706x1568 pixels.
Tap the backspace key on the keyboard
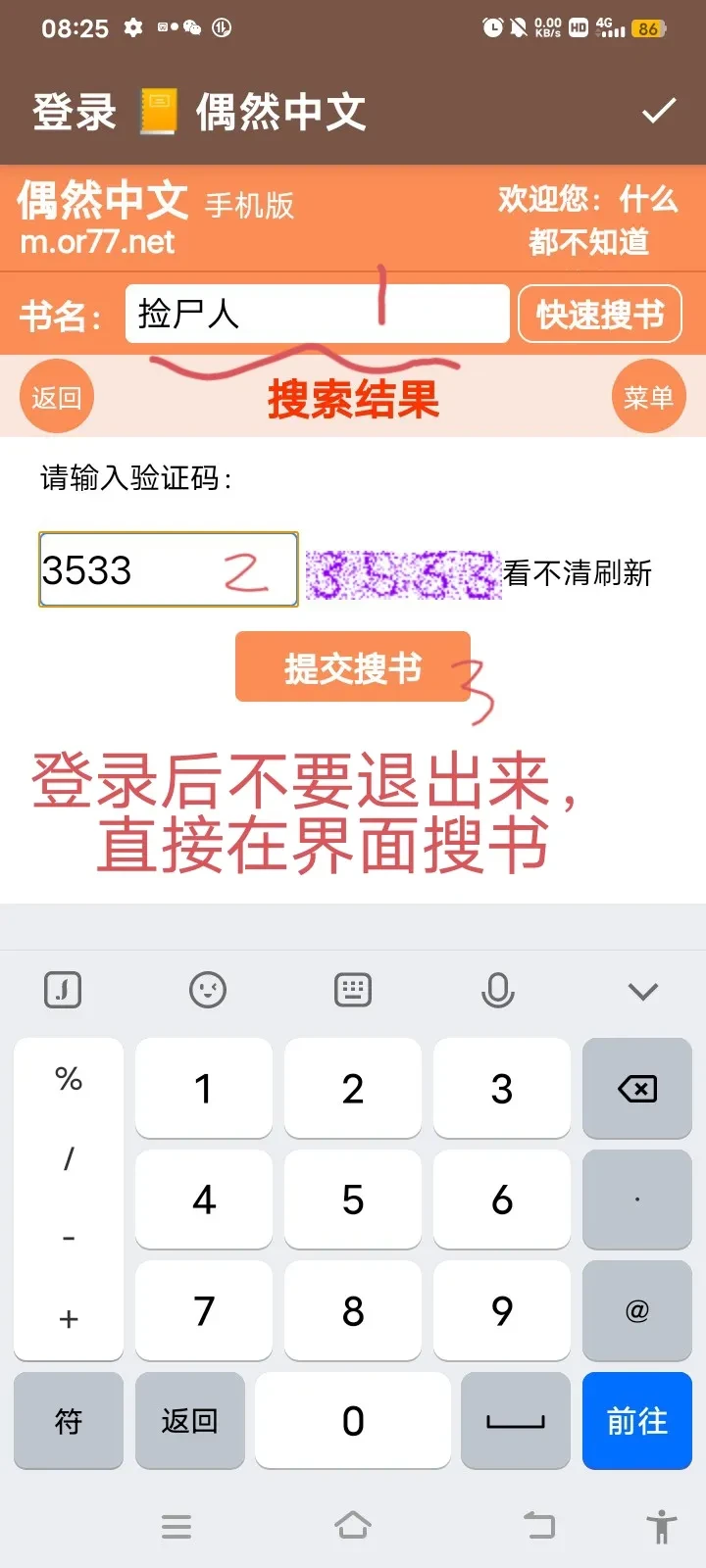click(x=636, y=1089)
